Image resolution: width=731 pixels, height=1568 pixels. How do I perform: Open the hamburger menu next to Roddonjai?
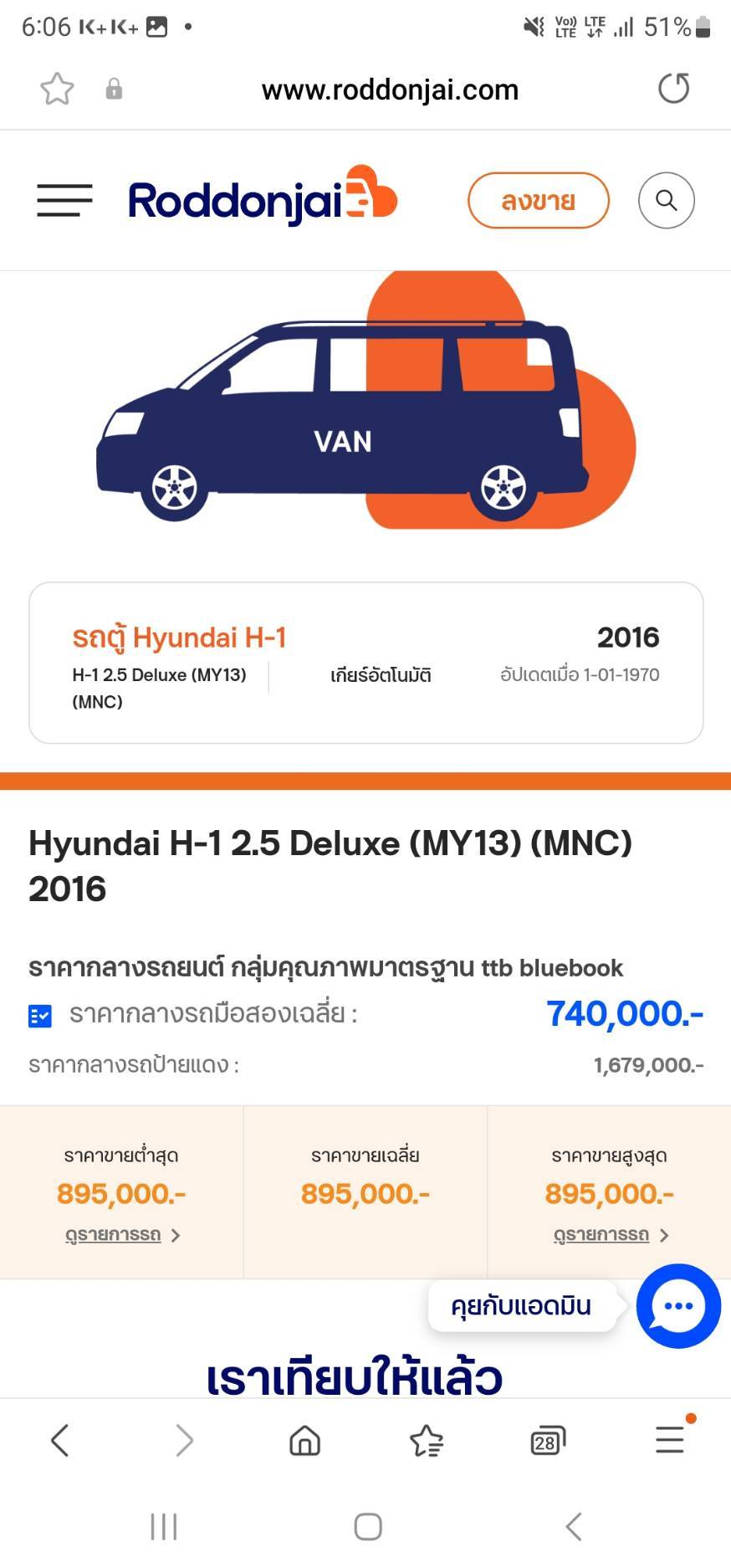coord(64,201)
